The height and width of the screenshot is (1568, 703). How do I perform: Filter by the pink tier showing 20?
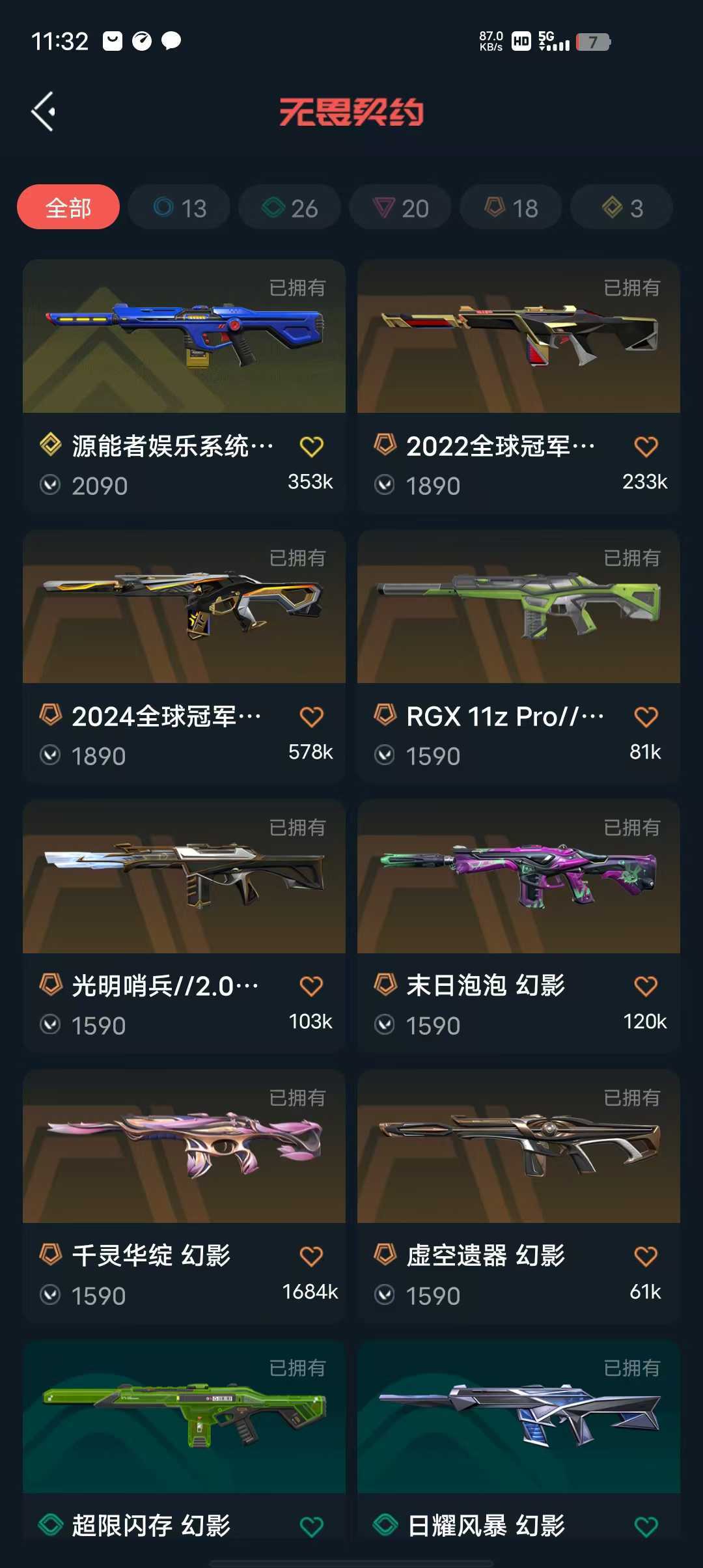[x=400, y=207]
